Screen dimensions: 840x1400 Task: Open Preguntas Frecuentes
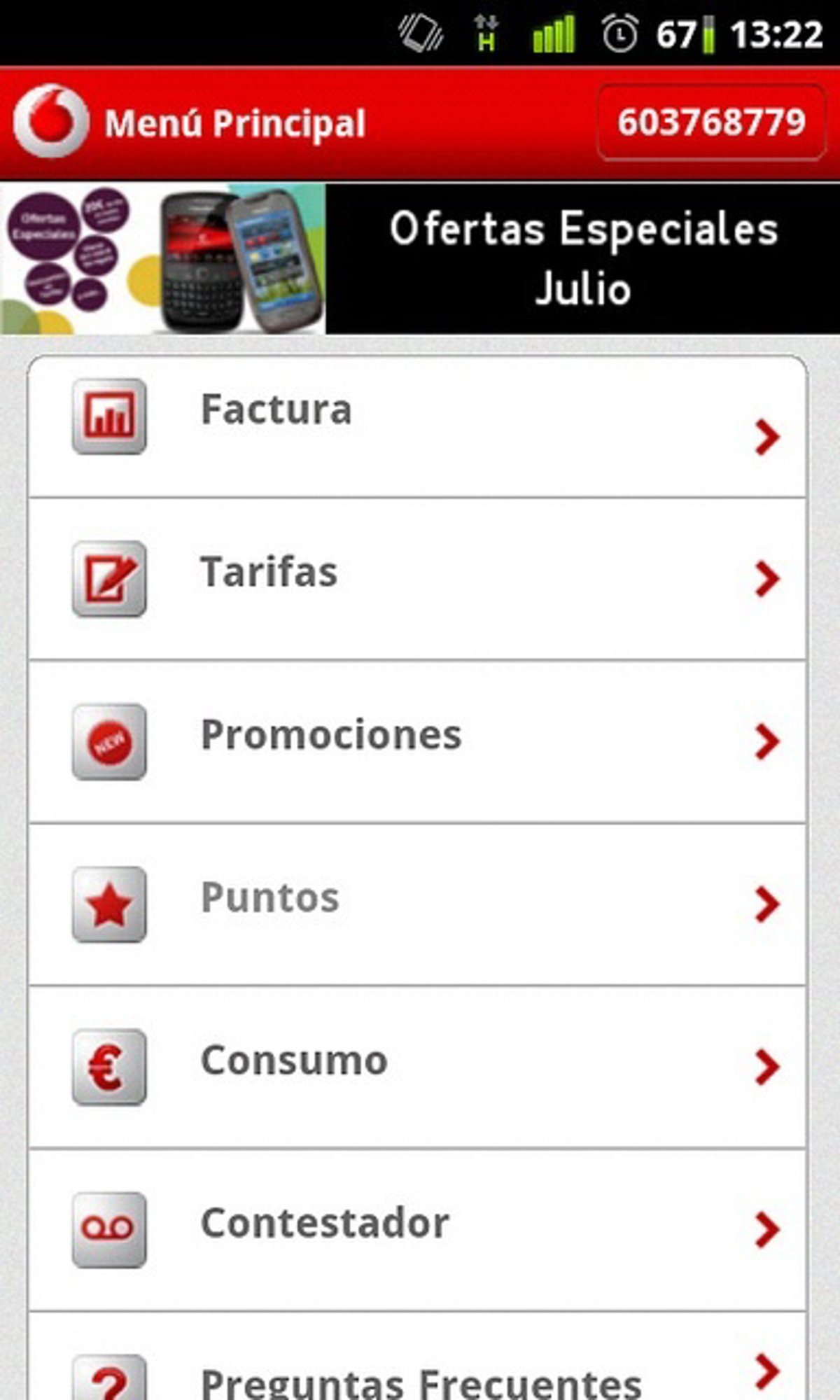[417, 1365]
